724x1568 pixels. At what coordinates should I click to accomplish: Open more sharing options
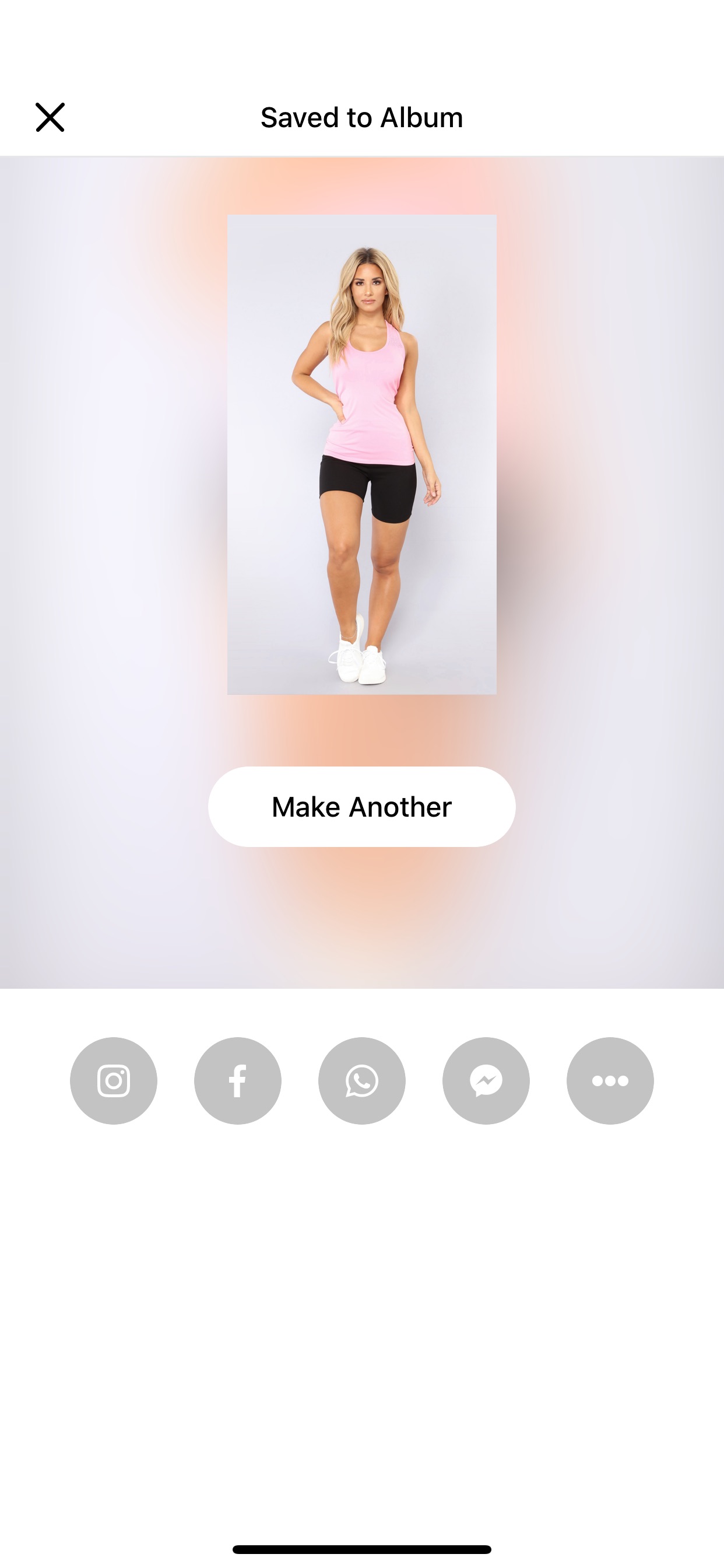coord(610,1080)
